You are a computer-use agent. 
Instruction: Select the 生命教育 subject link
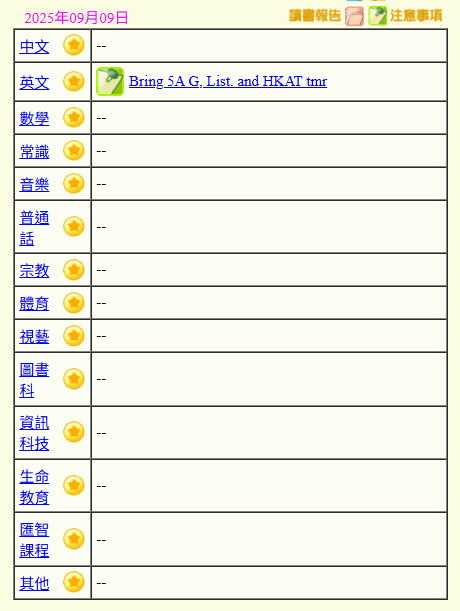click(x=34, y=487)
